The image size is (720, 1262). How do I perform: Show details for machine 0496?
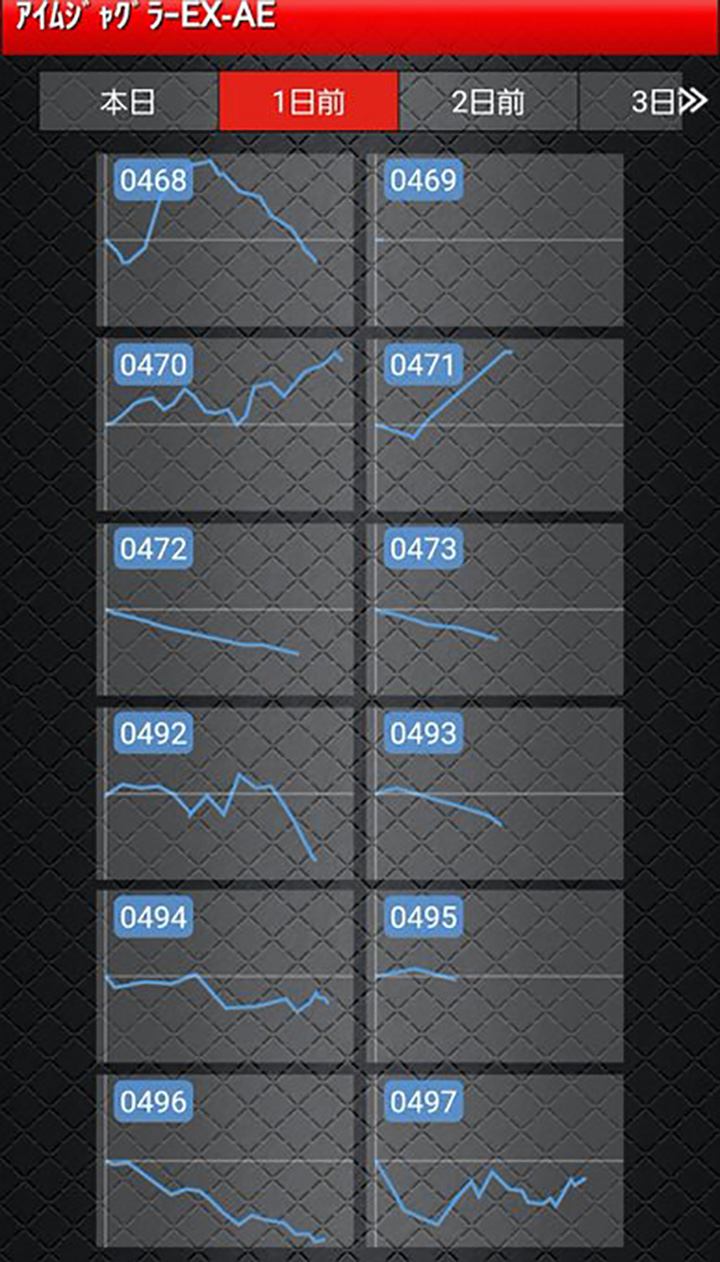[x=226, y=1161]
